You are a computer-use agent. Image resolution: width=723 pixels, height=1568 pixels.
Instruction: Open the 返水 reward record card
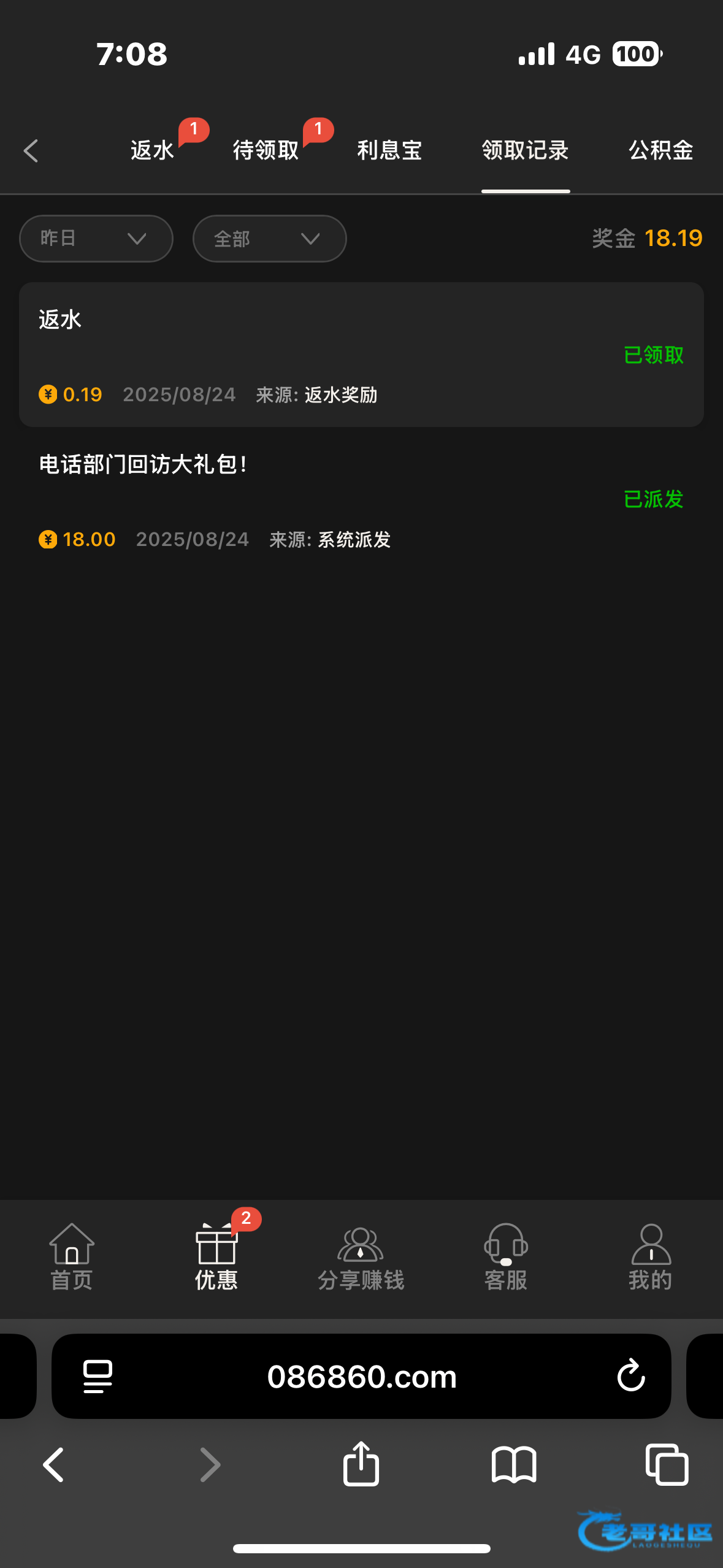[x=361, y=355]
